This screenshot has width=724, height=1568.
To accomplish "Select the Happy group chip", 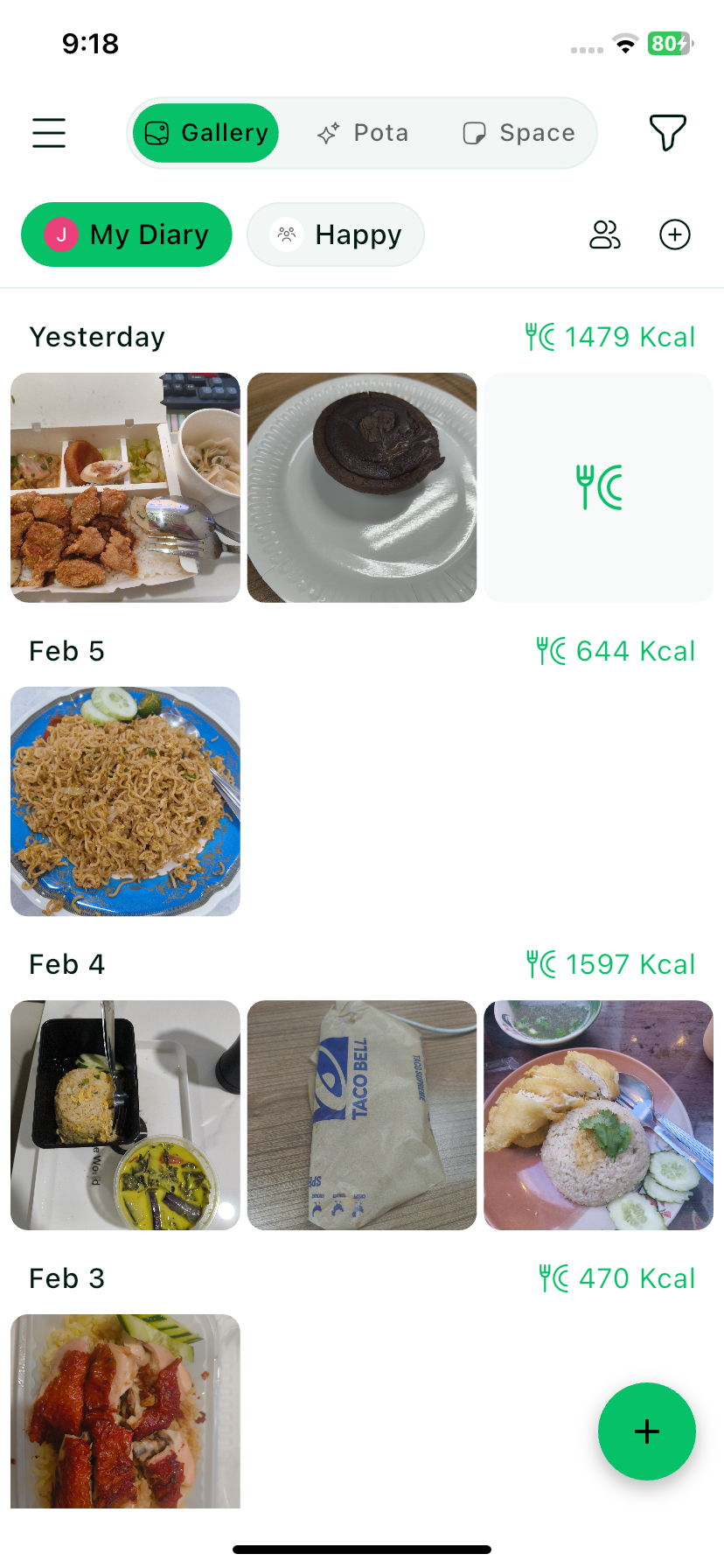I will coord(336,234).
